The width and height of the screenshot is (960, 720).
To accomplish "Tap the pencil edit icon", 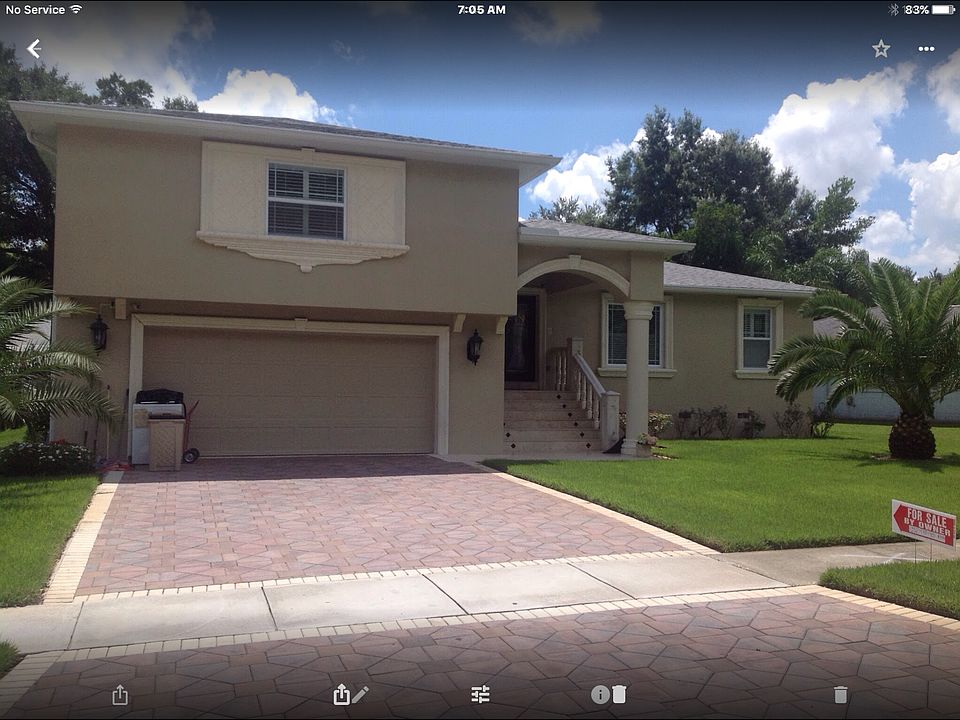I will tap(361, 694).
